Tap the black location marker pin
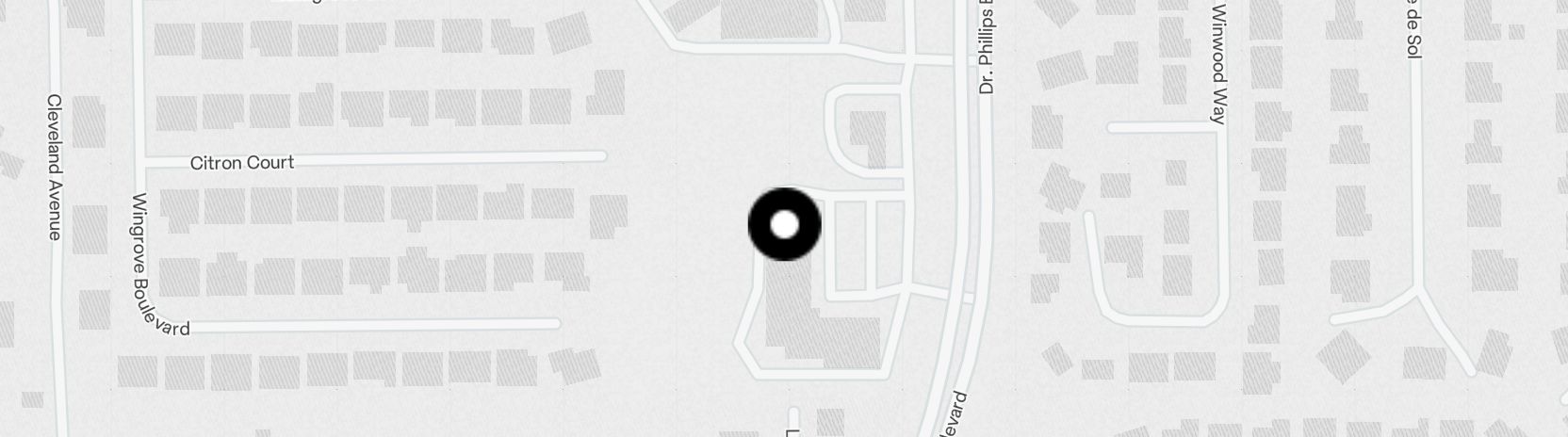 784,225
